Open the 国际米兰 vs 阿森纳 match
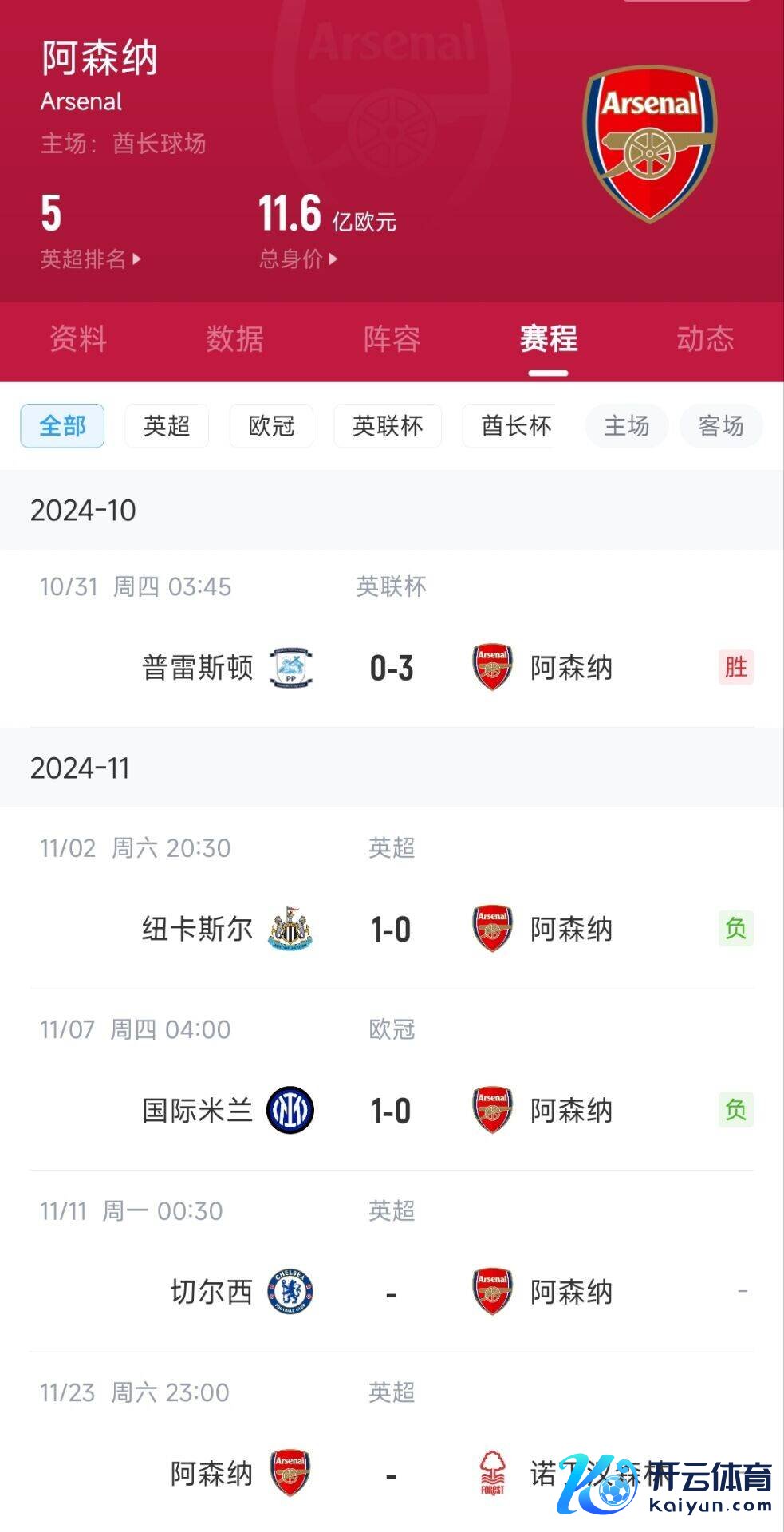Screen dimensions: 784x1532 [392, 1080]
